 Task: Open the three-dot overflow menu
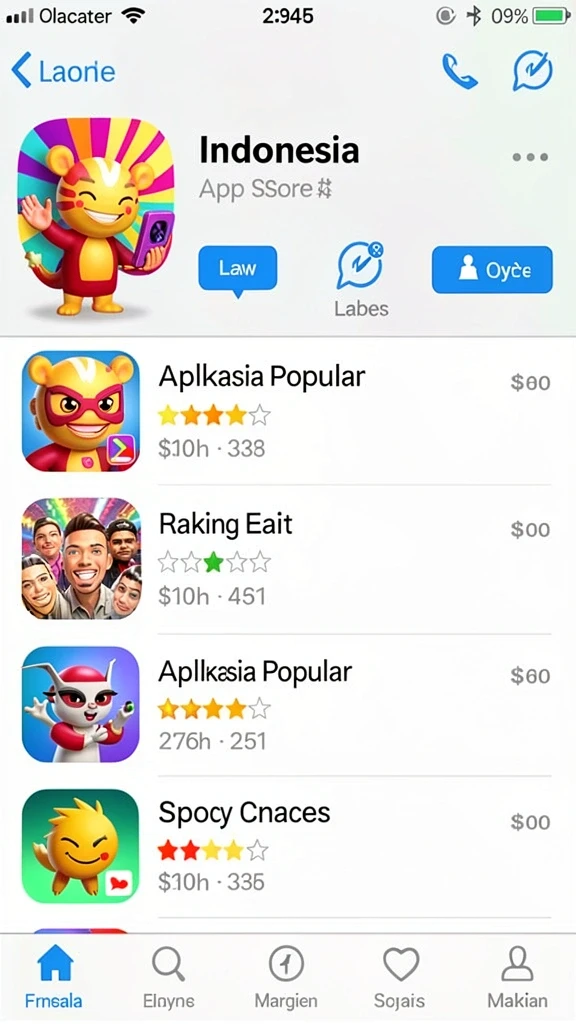(530, 157)
